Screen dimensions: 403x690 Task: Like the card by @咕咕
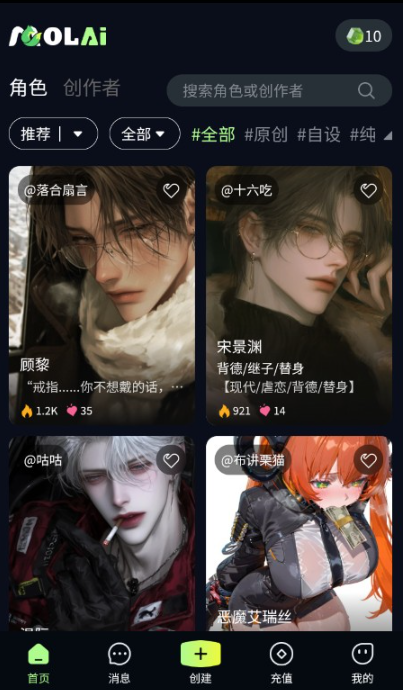click(x=171, y=460)
